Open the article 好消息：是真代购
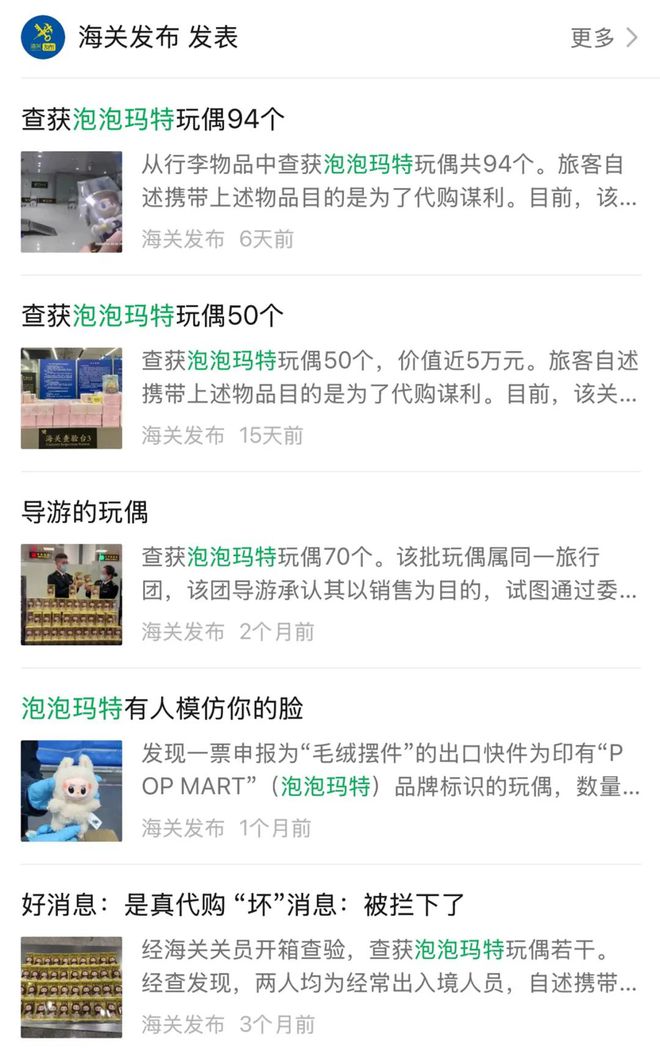The width and height of the screenshot is (660, 1051). [244, 906]
